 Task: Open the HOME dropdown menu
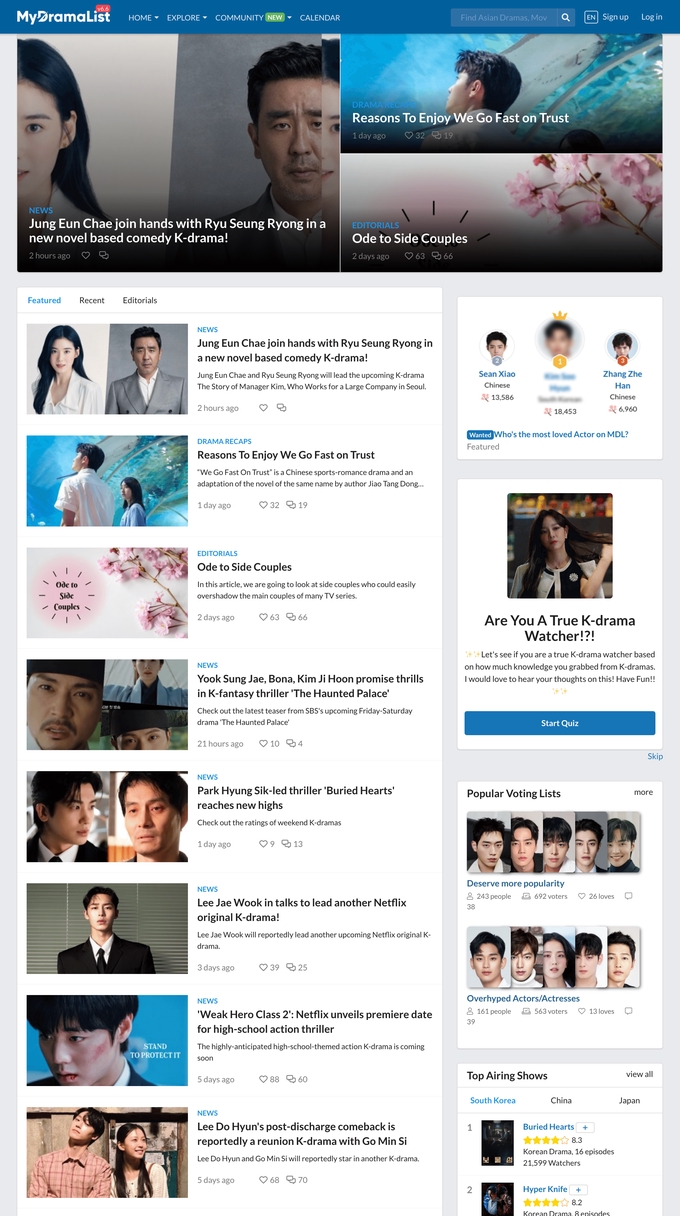[143, 17]
